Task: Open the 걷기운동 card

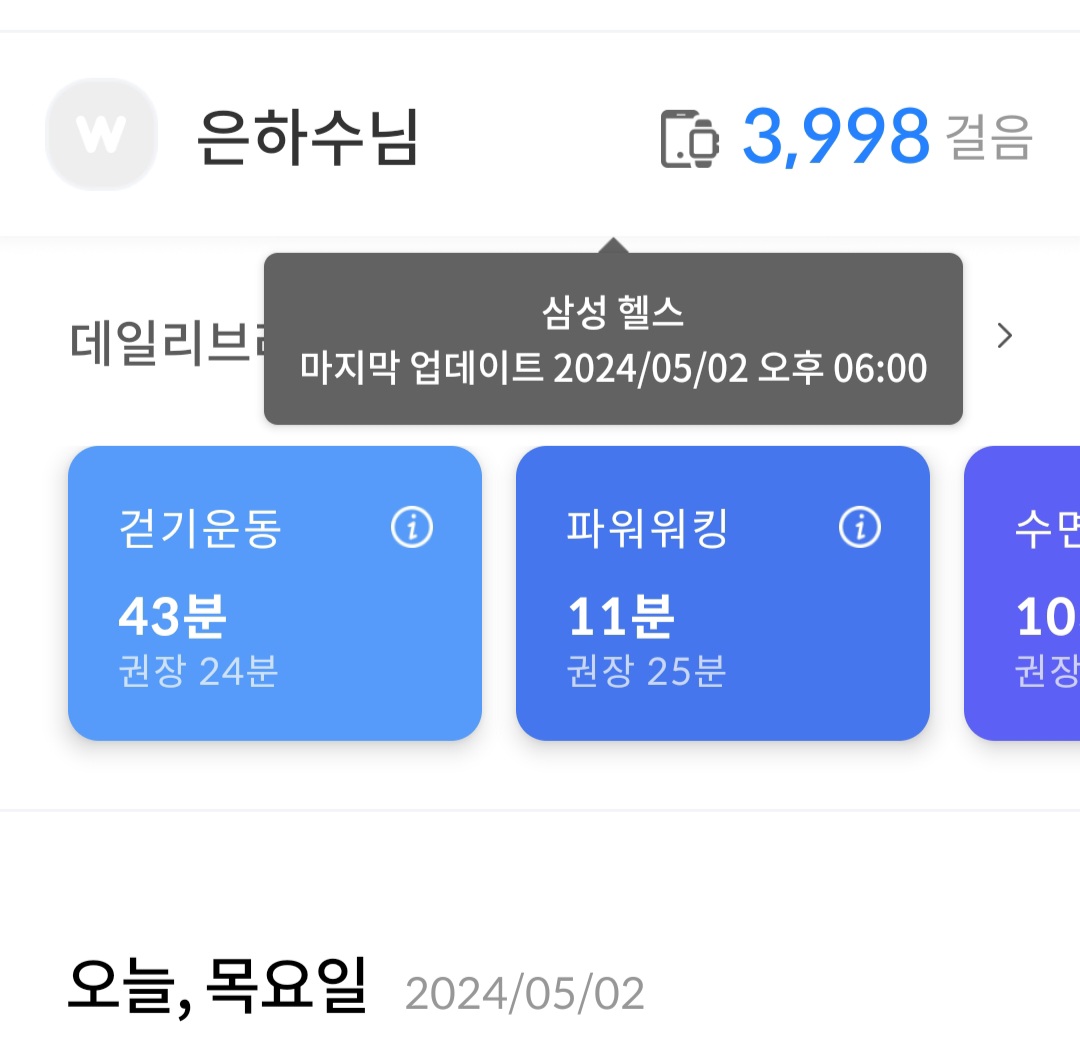Action: 275,593
